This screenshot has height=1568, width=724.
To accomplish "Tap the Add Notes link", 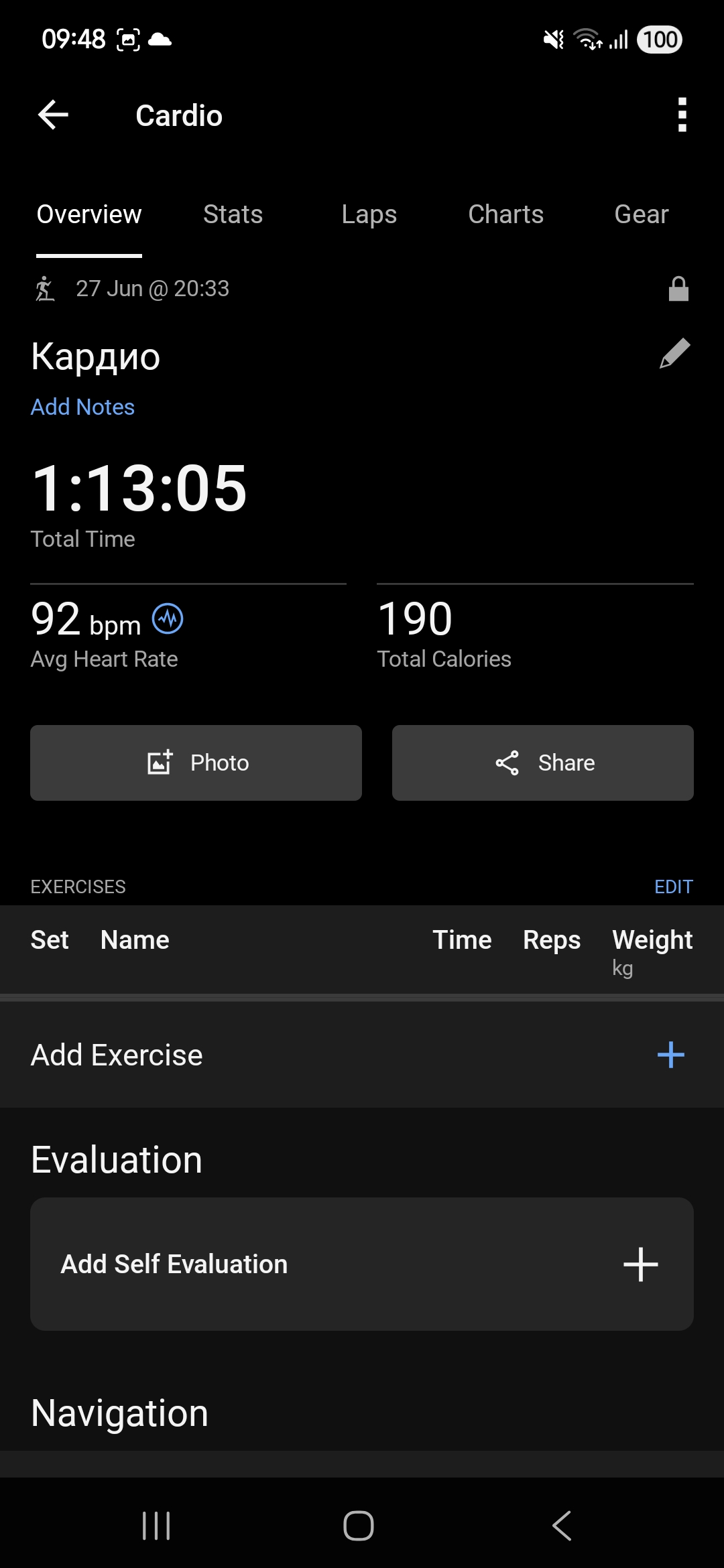I will pyautogui.click(x=82, y=407).
